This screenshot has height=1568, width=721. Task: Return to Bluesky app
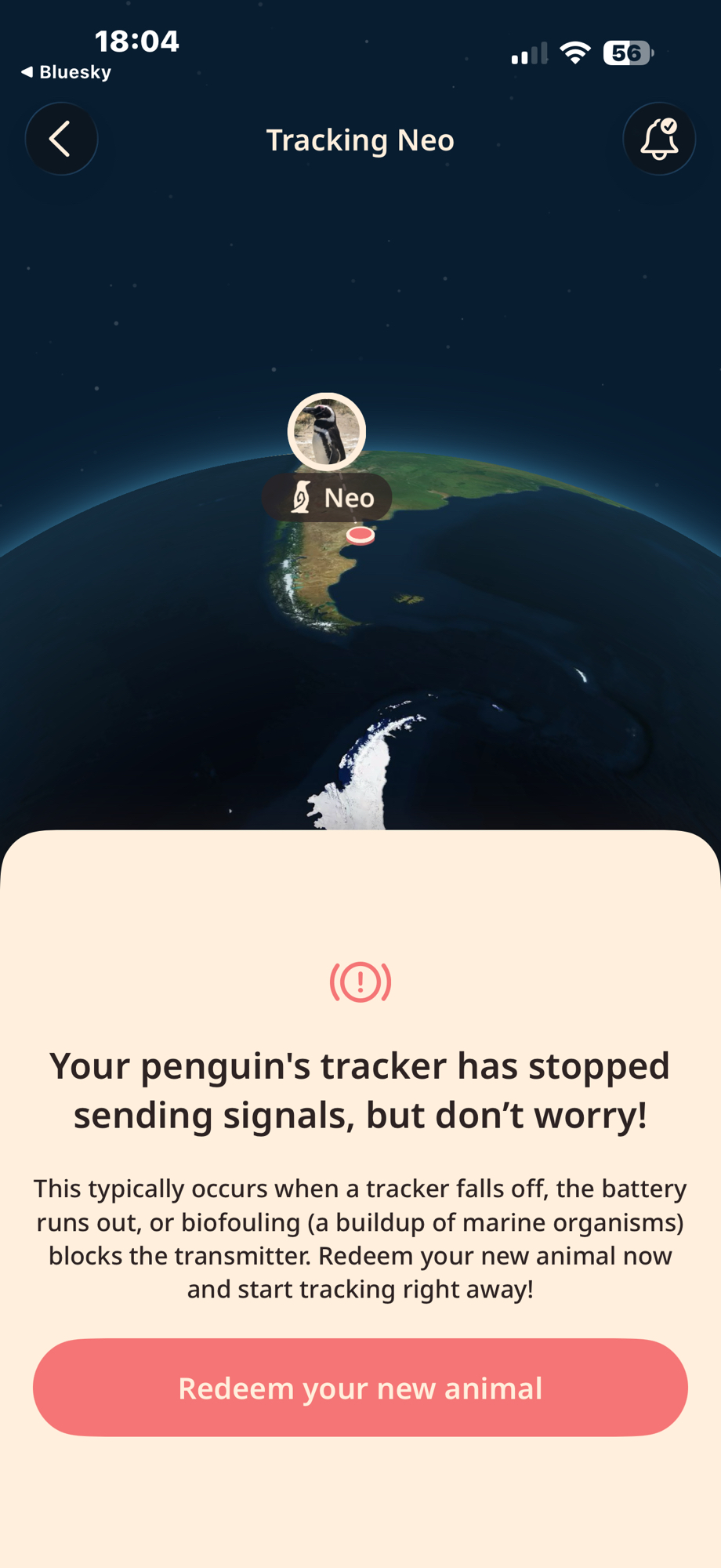point(66,72)
